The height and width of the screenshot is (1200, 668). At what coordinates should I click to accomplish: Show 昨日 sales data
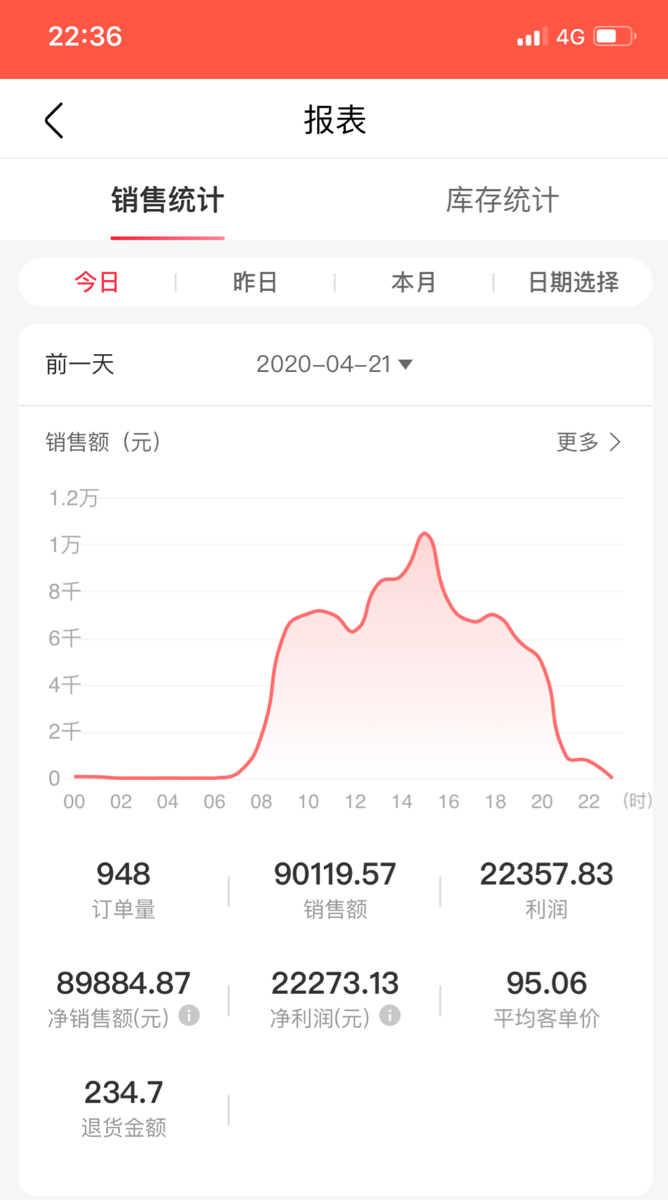click(255, 282)
